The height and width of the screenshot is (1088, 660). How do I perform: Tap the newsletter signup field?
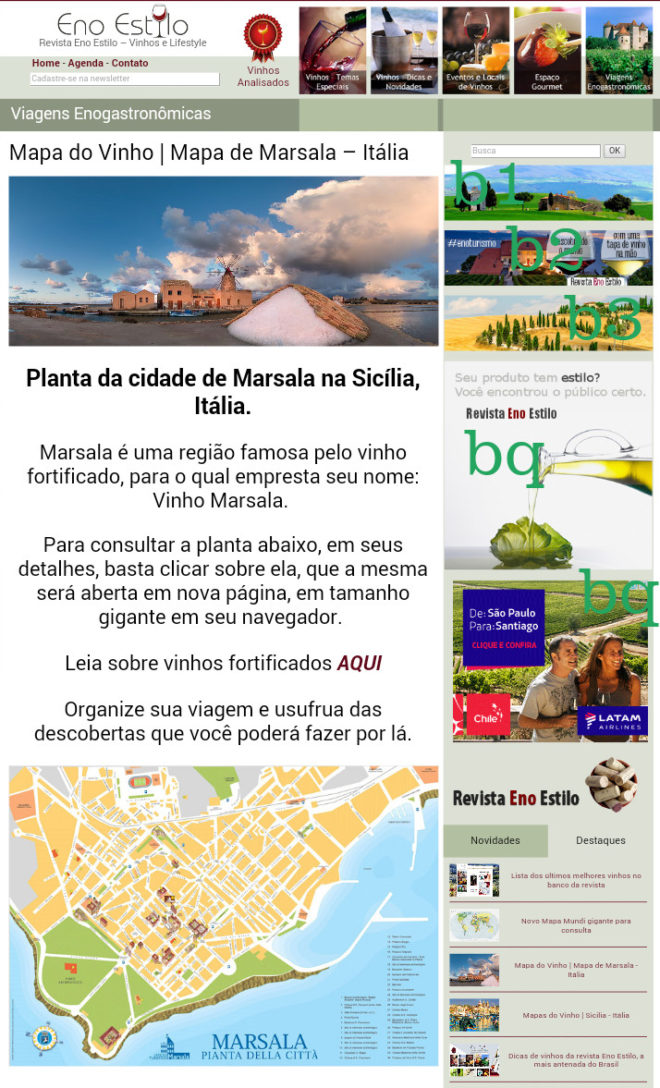(x=124, y=79)
